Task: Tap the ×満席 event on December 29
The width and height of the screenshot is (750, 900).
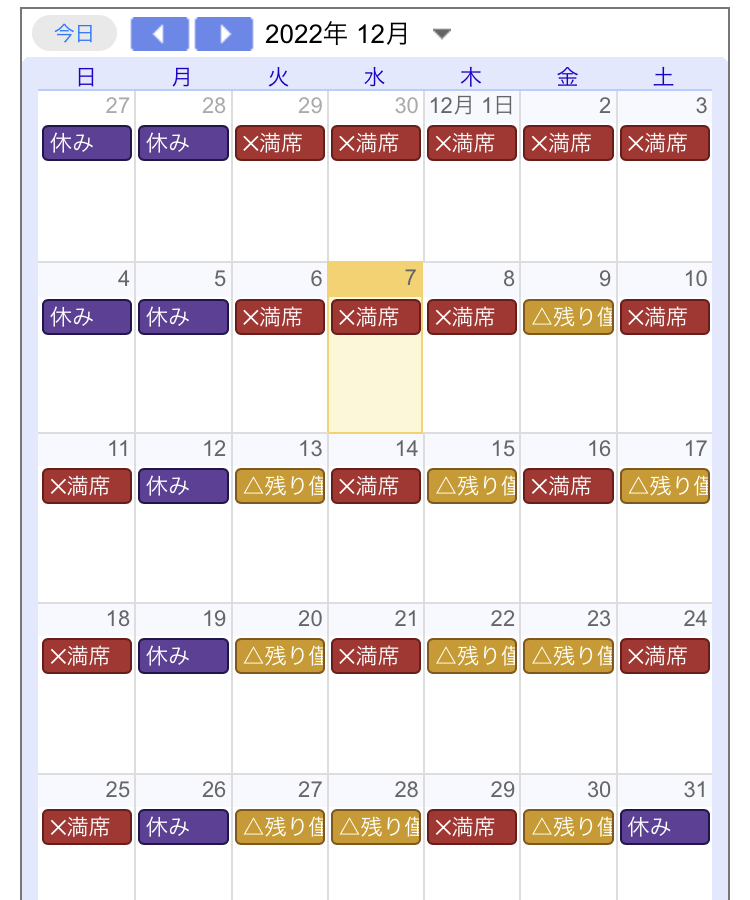Action: 472,827
